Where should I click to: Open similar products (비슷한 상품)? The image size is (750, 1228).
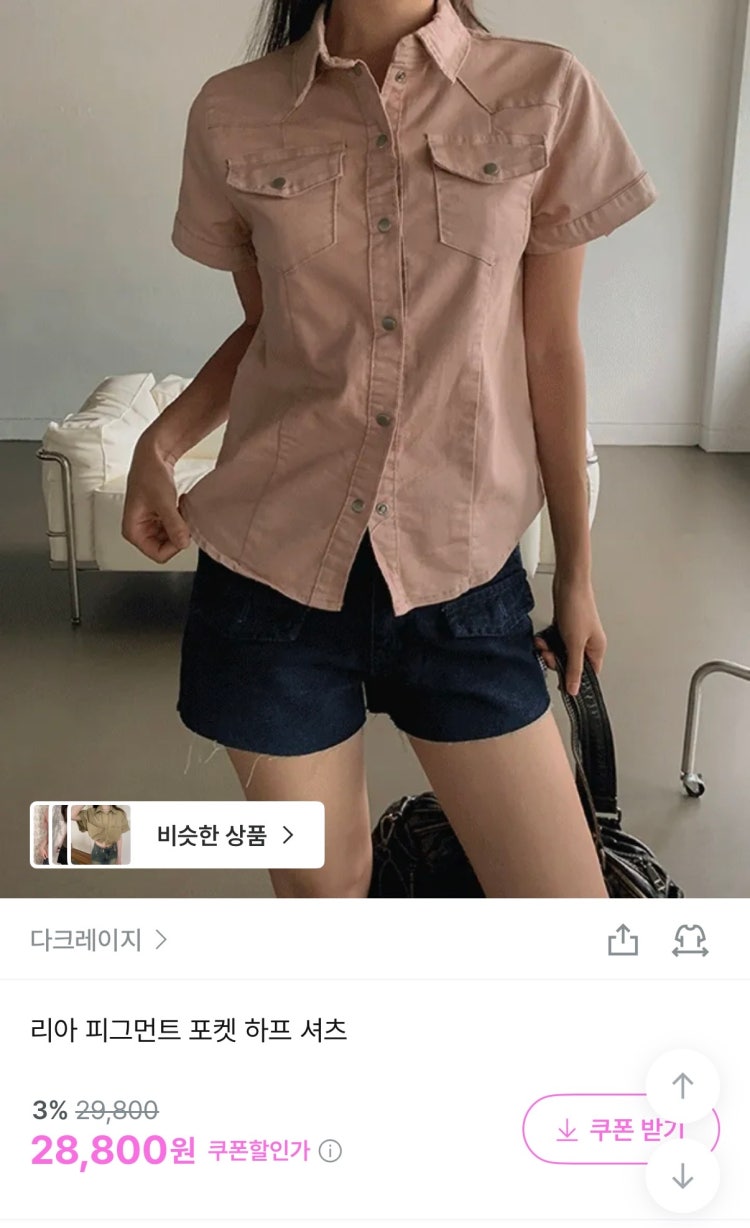(x=178, y=835)
